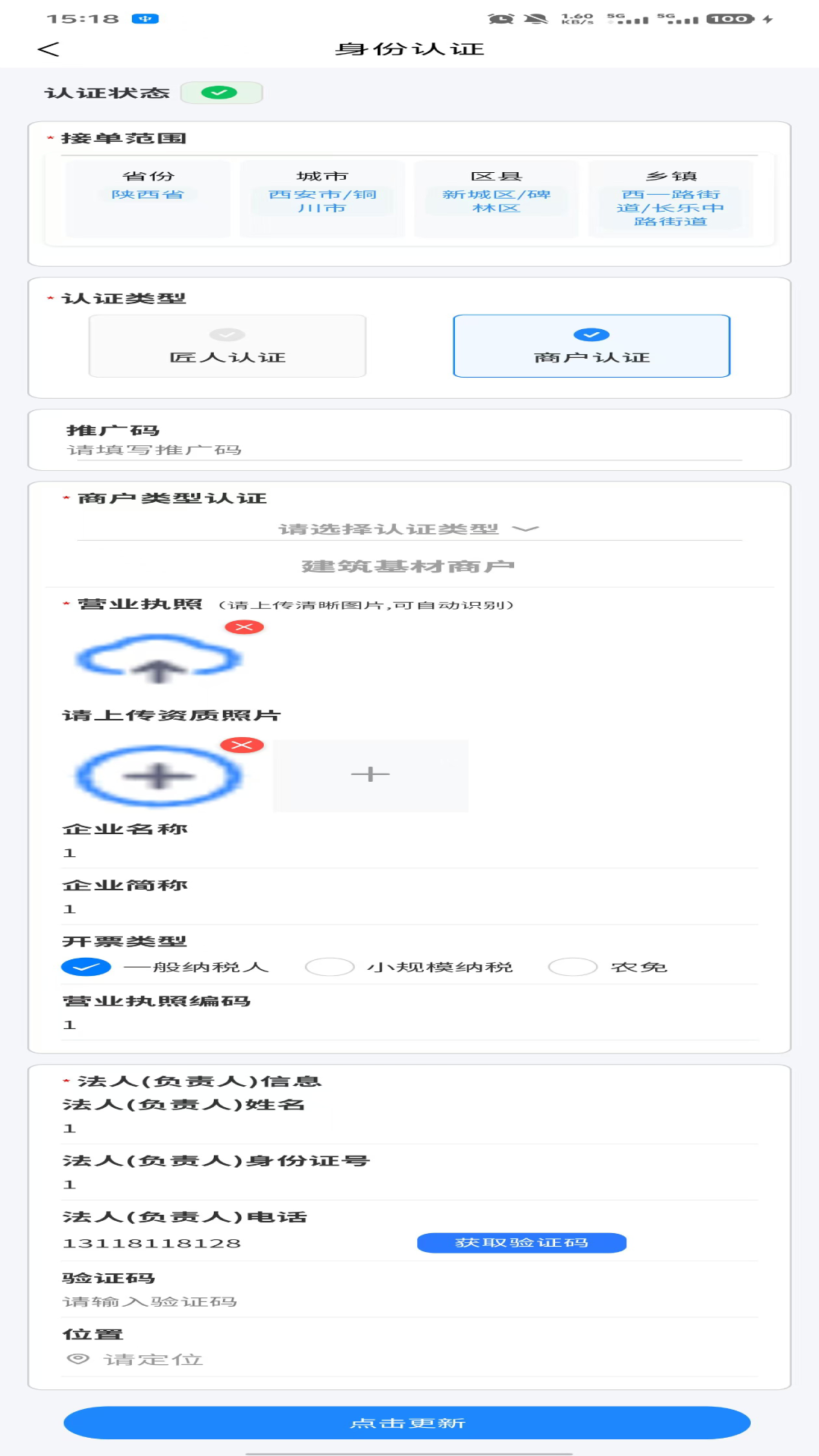Delete the first 资质照片 image

pos(242,745)
